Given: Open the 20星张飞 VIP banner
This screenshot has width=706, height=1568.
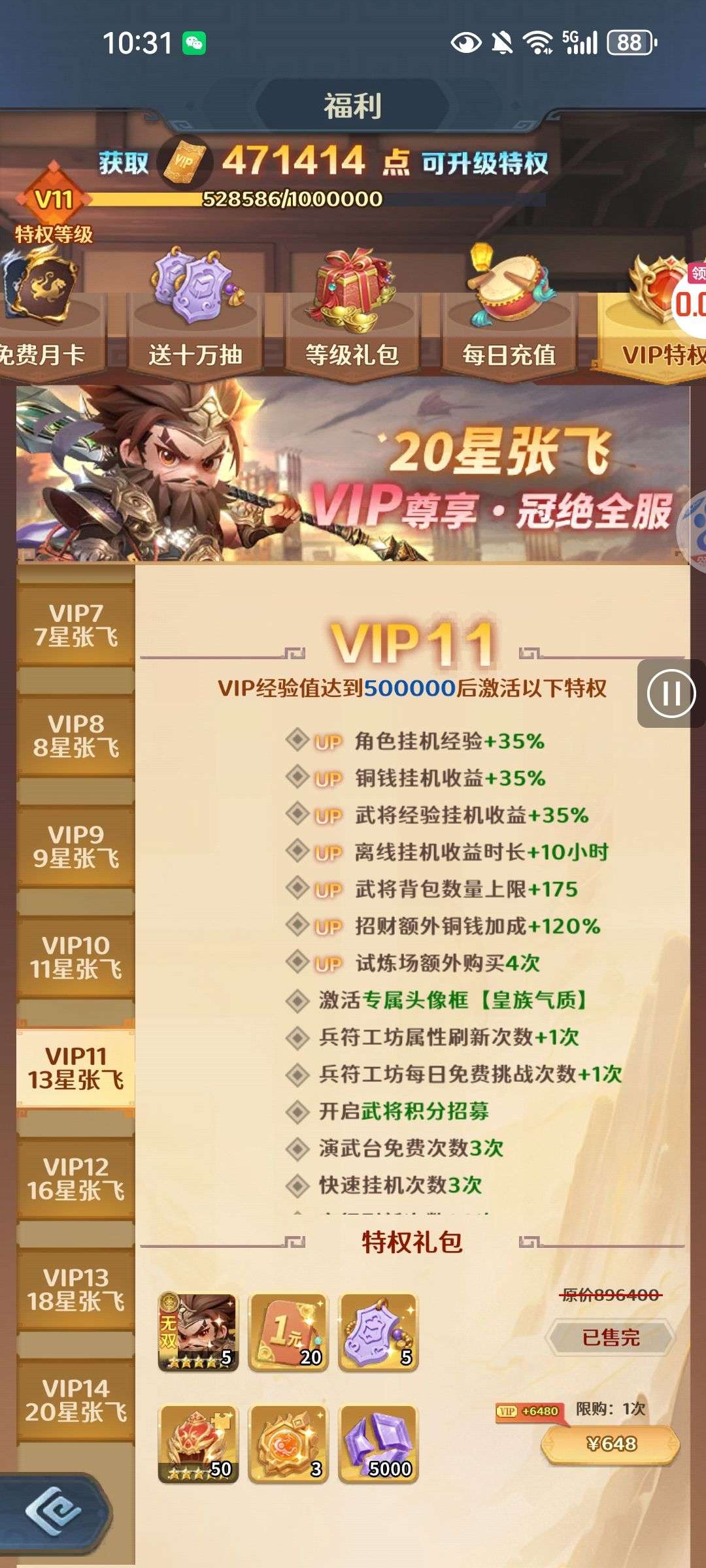Looking at the screenshot, I should [x=353, y=472].
